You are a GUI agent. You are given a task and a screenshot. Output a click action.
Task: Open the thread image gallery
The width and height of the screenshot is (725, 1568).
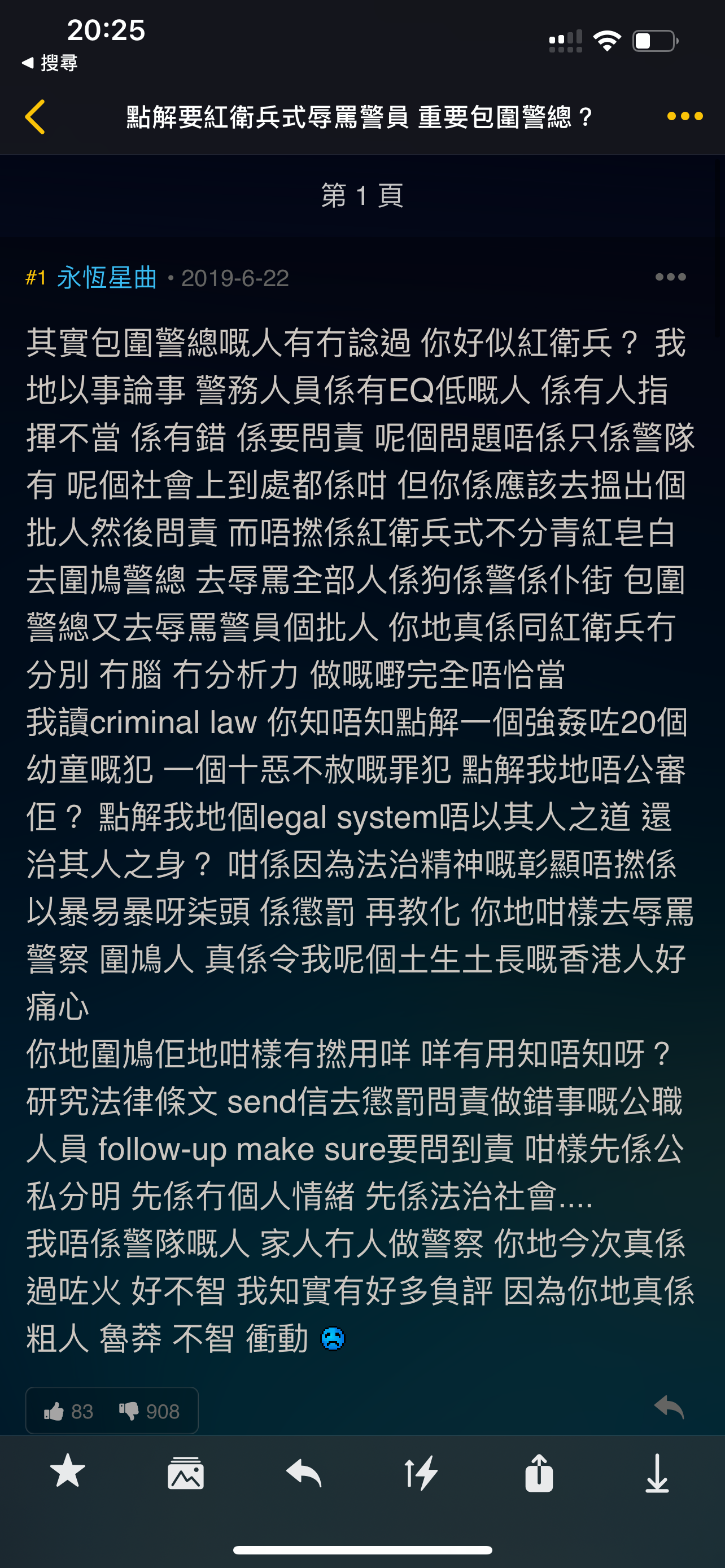tap(186, 1473)
